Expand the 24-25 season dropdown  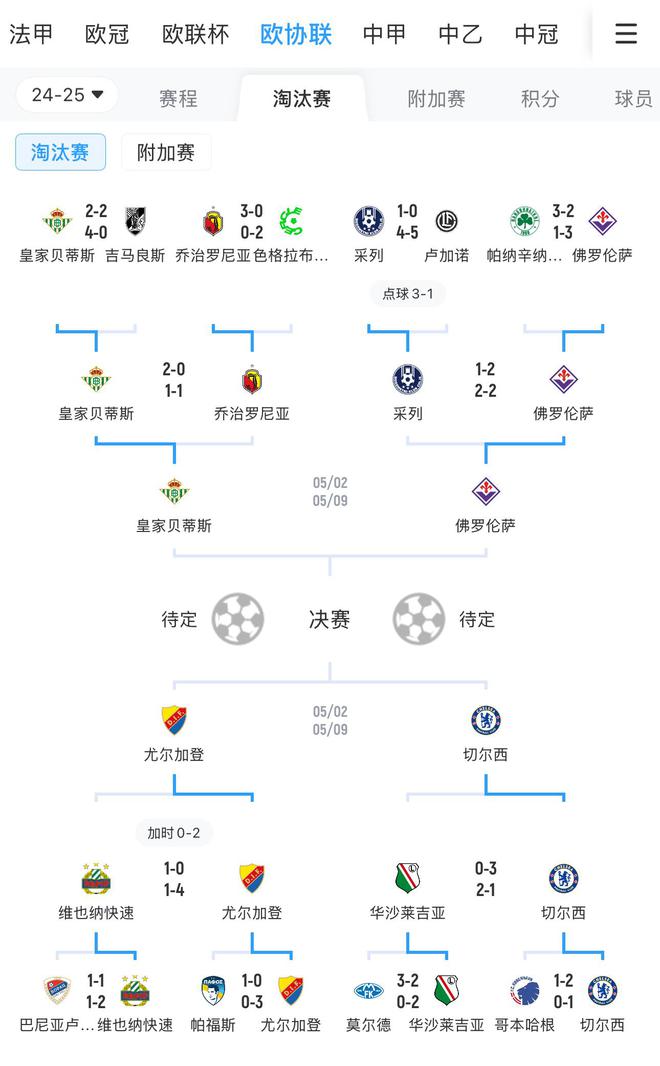pos(67,95)
